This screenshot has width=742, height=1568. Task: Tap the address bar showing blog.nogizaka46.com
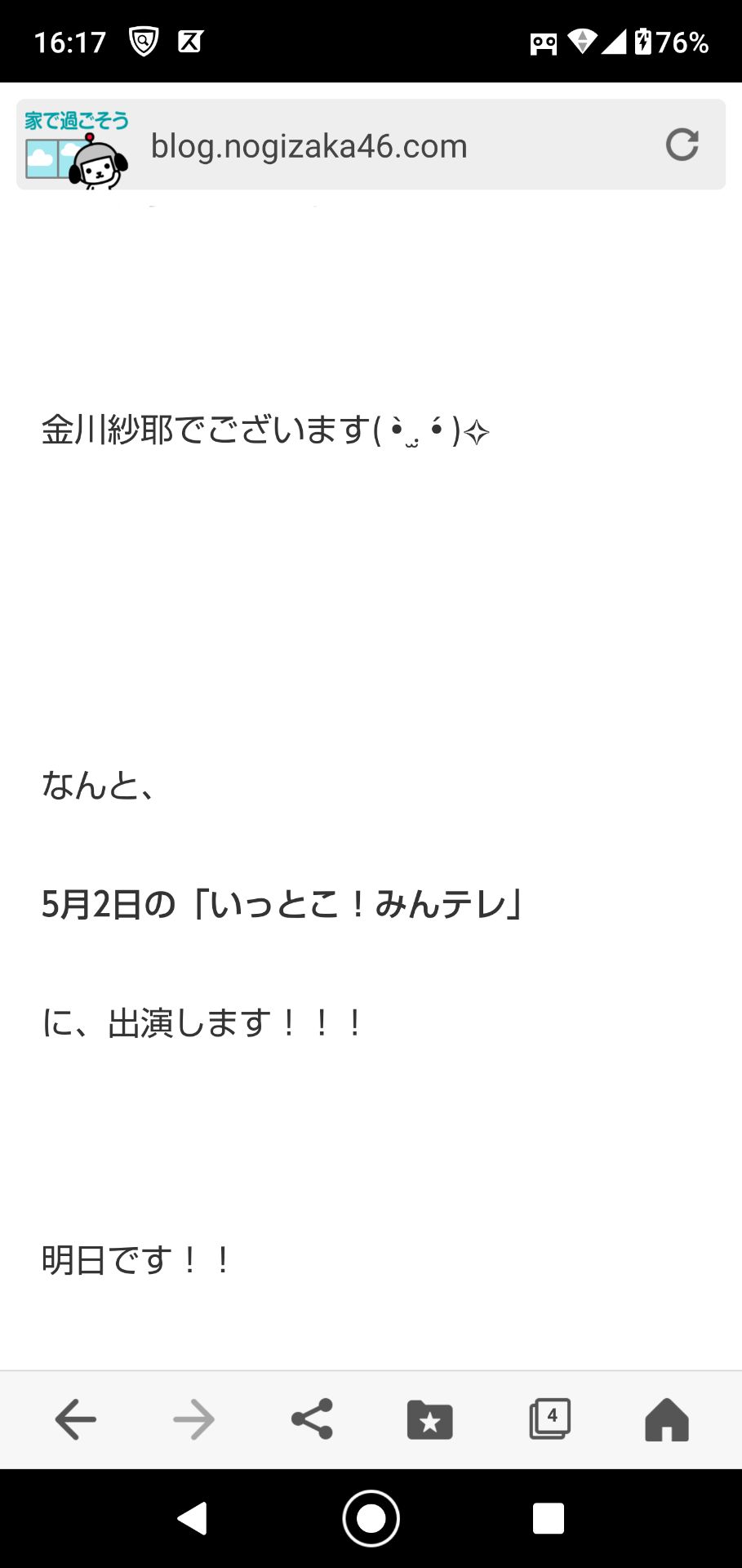click(309, 145)
